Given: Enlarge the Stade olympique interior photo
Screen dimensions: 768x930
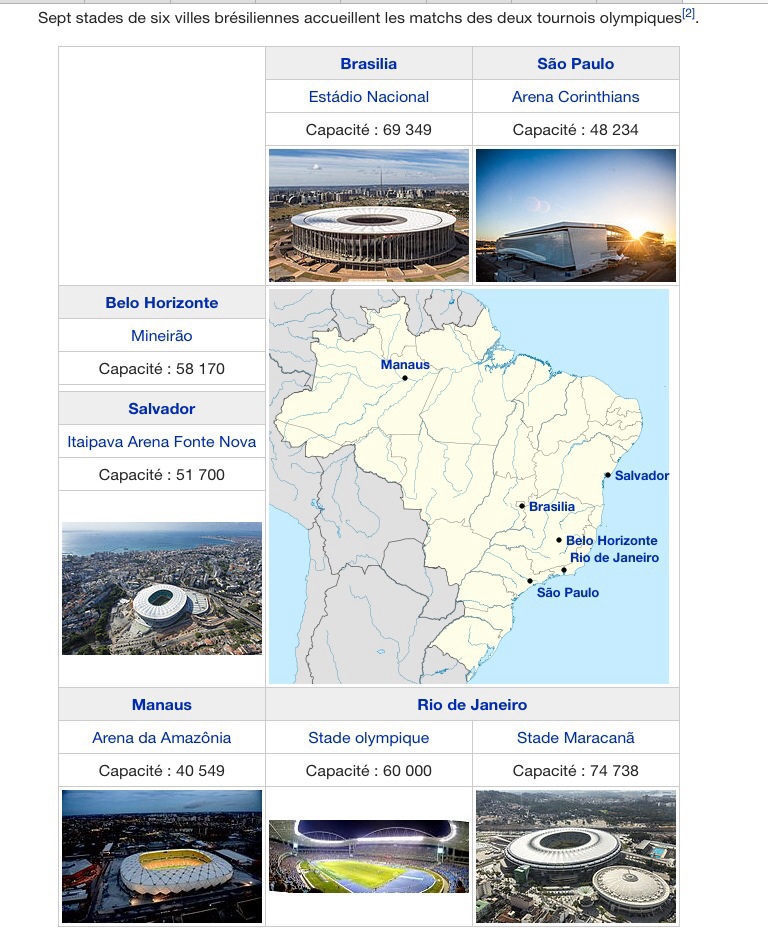Looking at the screenshot, I should 368,856.
